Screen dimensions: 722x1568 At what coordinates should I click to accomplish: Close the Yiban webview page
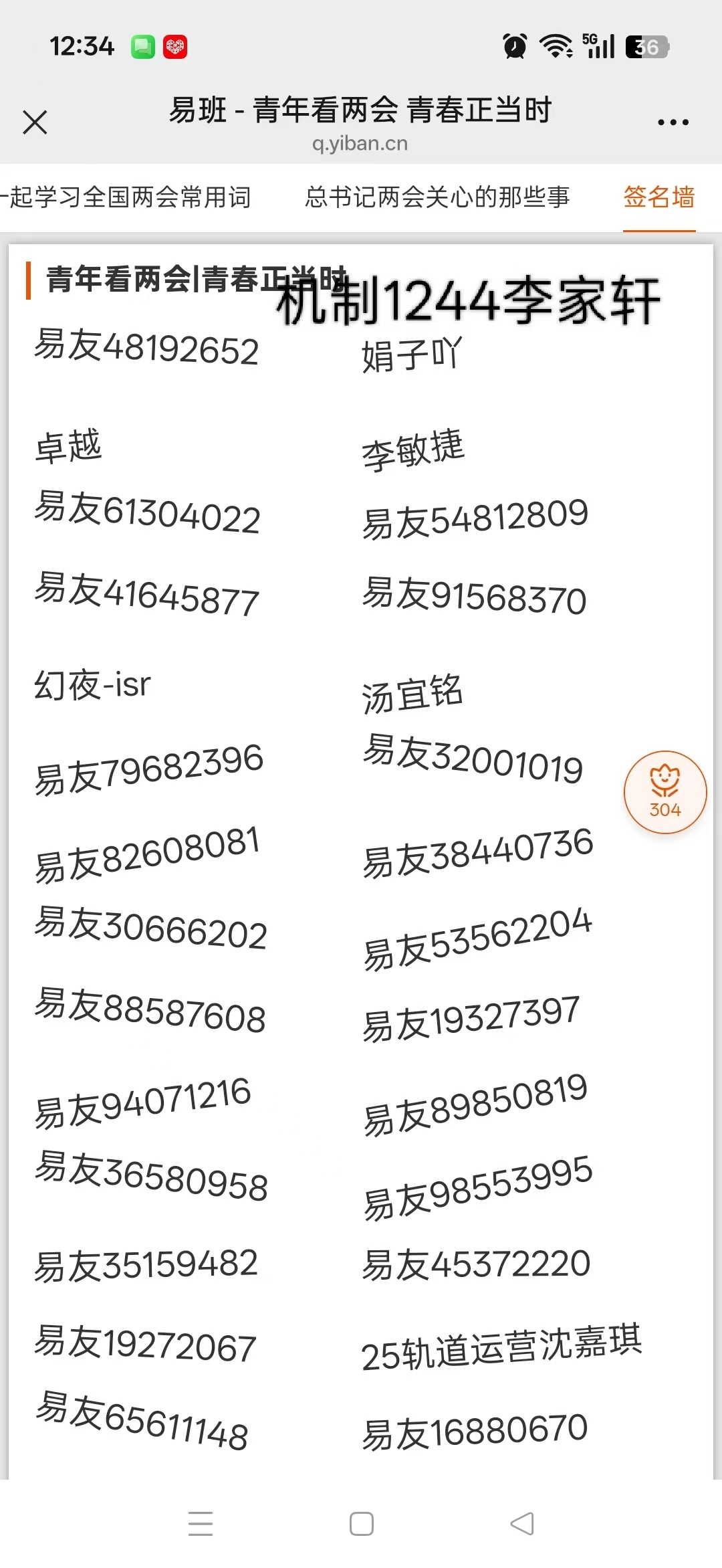35,122
